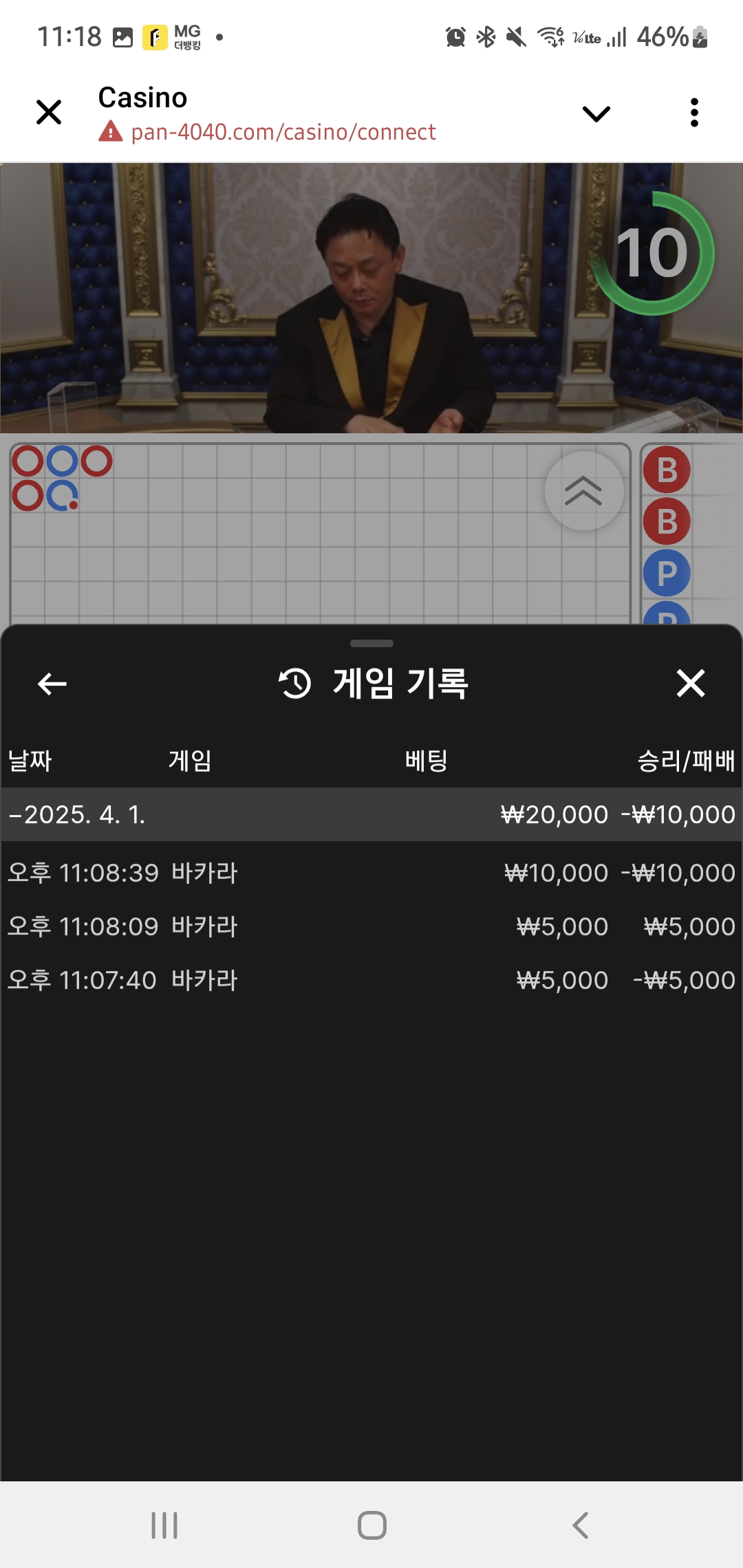Close the Casino browser tab
Viewport: 743px width, 1568px height.
[49, 112]
